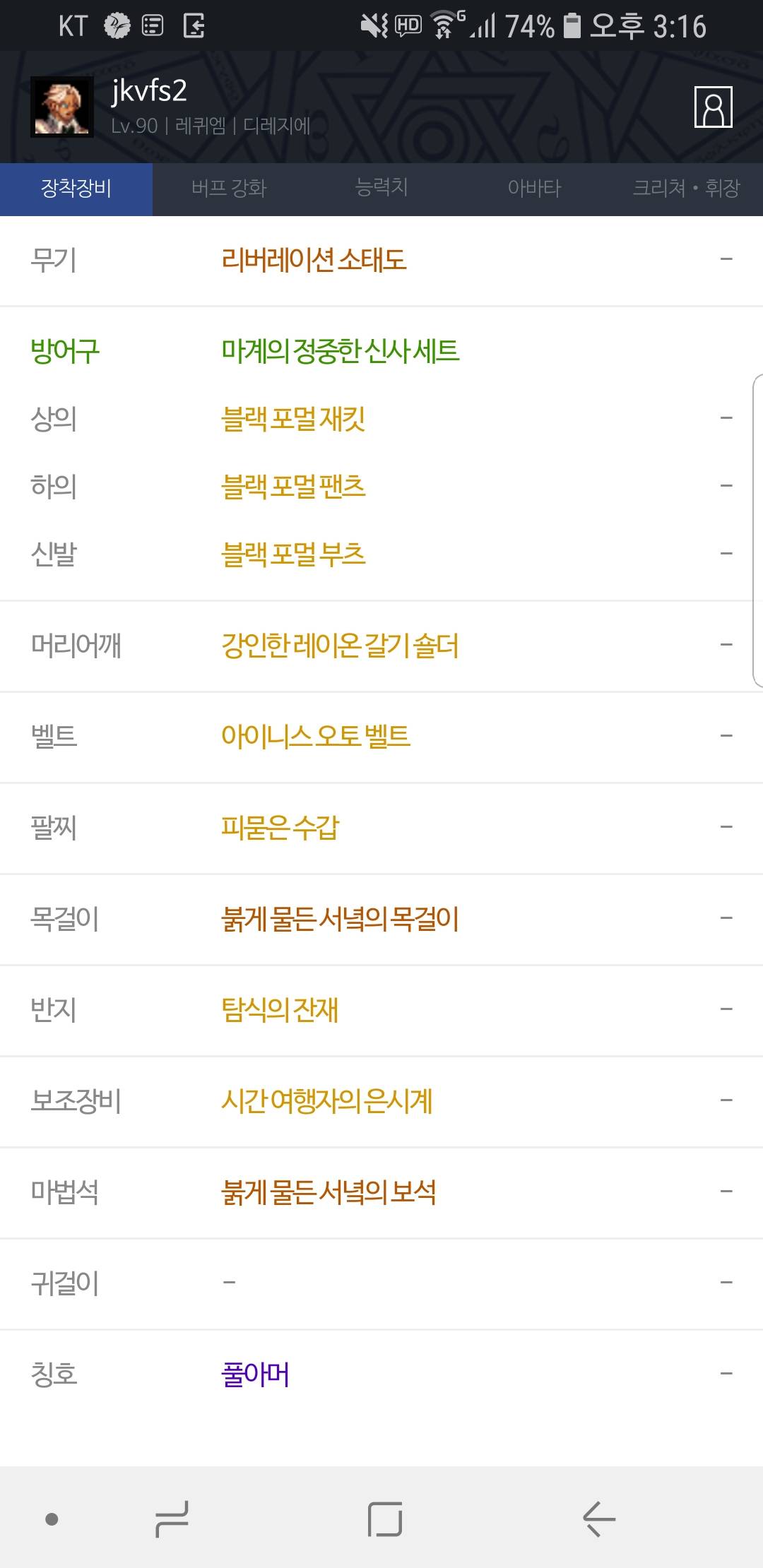763x1568 pixels.
Task: Select the 장착장비 tab
Action: click(x=76, y=189)
